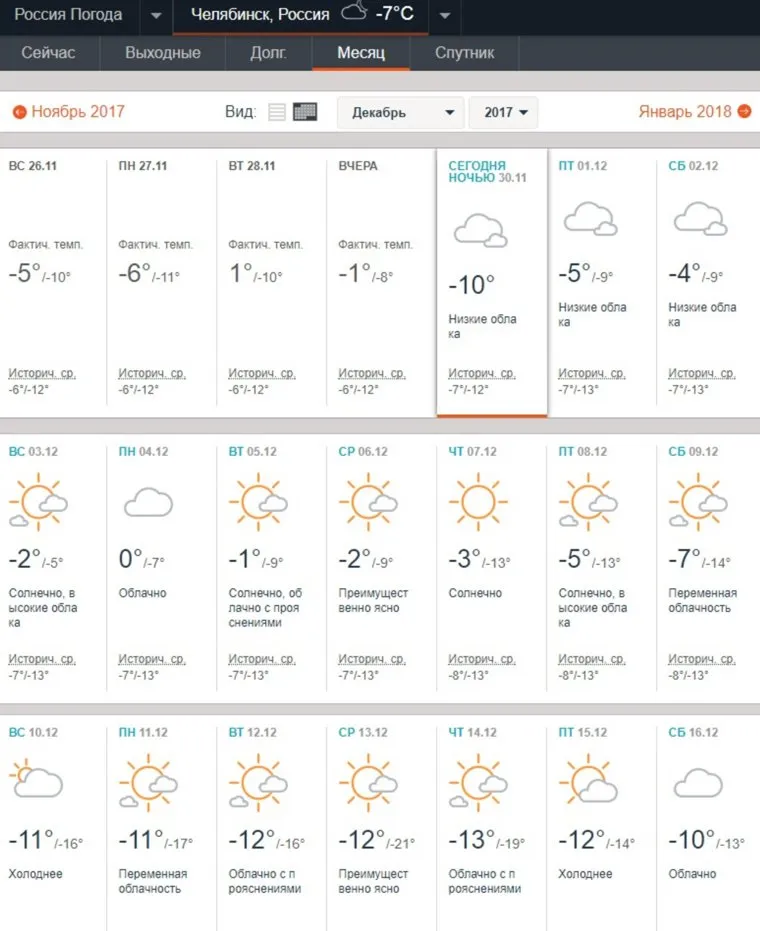The height and width of the screenshot is (931, 760).
Task: Go to previous month Ноябрь 2017
Action: [68, 111]
